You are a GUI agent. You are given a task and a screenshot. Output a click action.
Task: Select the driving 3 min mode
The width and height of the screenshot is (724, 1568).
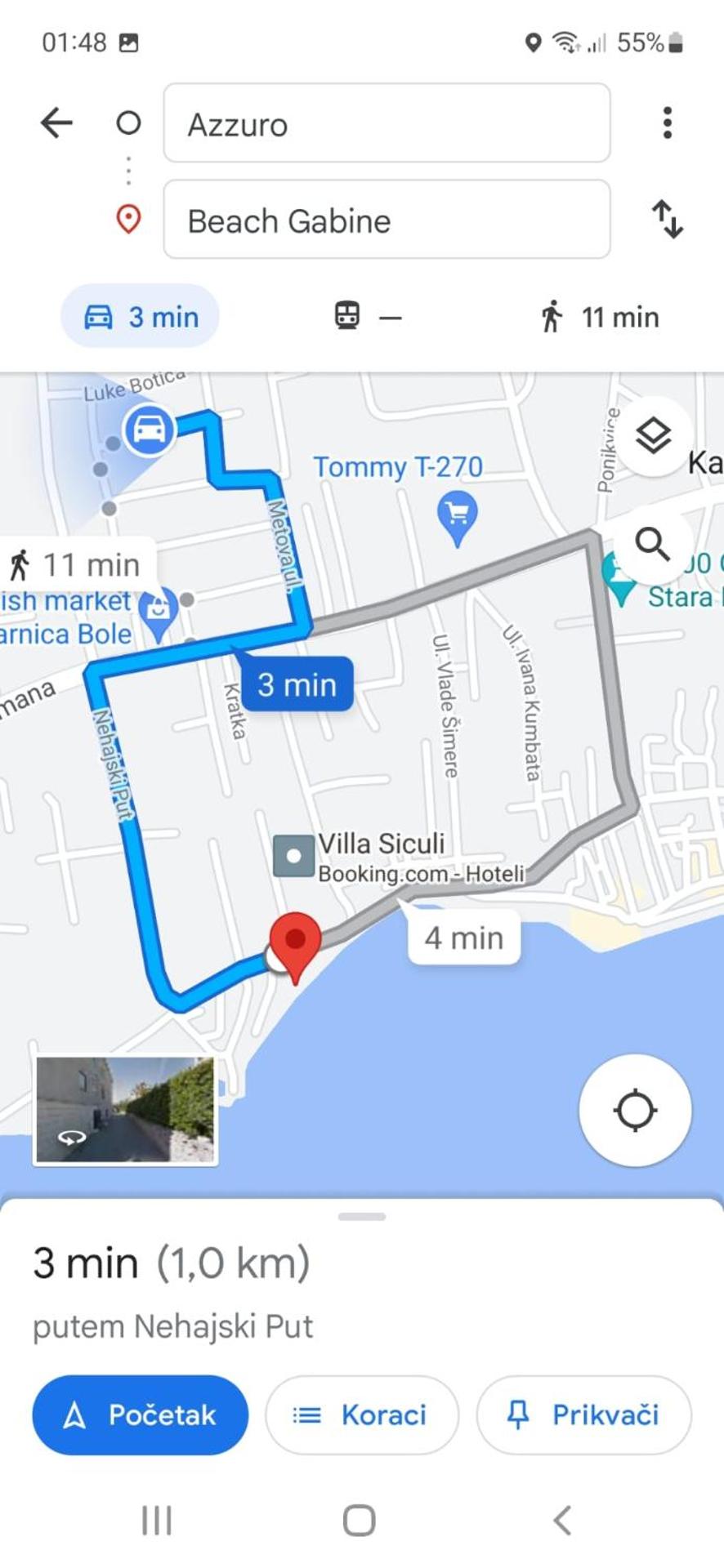point(141,316)
